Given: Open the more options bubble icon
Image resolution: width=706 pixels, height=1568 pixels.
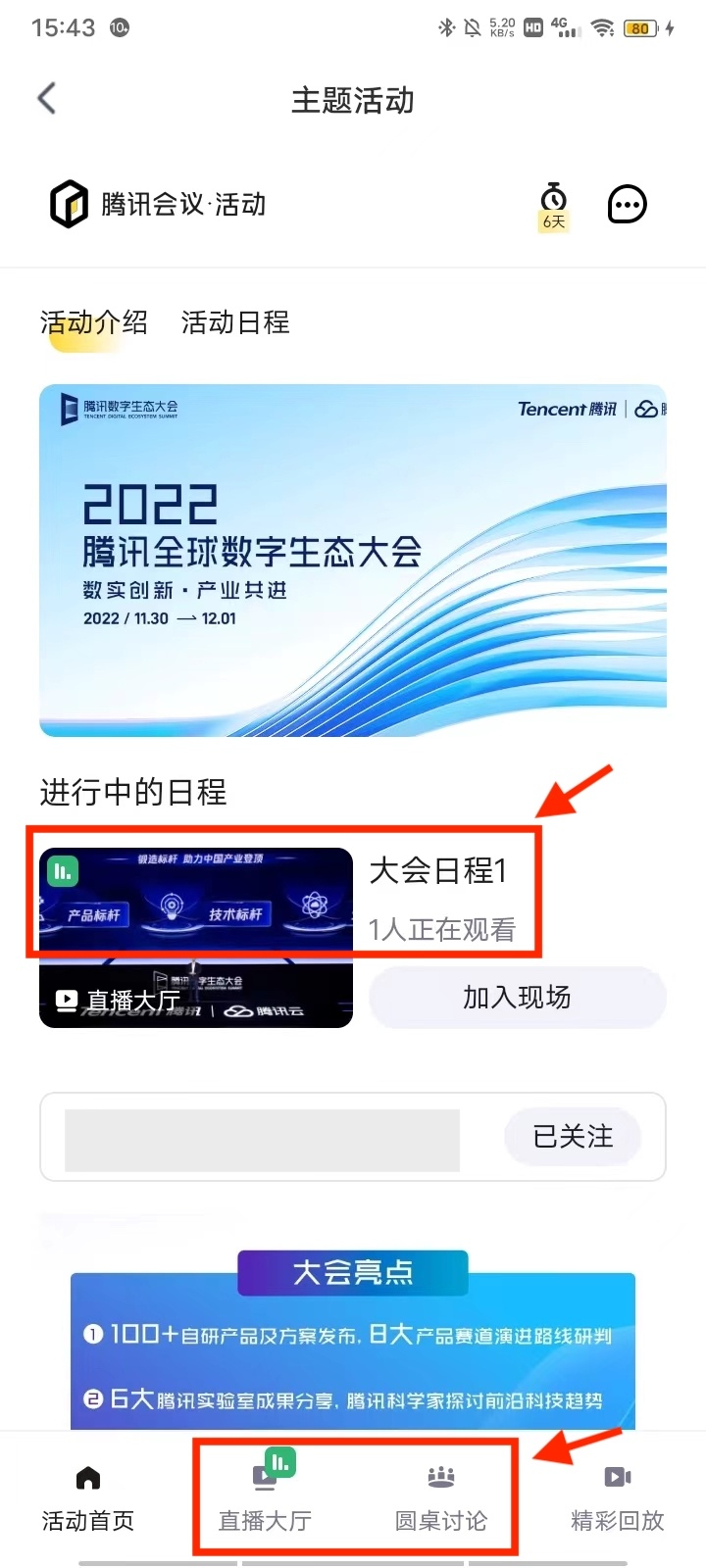Looking at the screenshot, I should (627, 205).
